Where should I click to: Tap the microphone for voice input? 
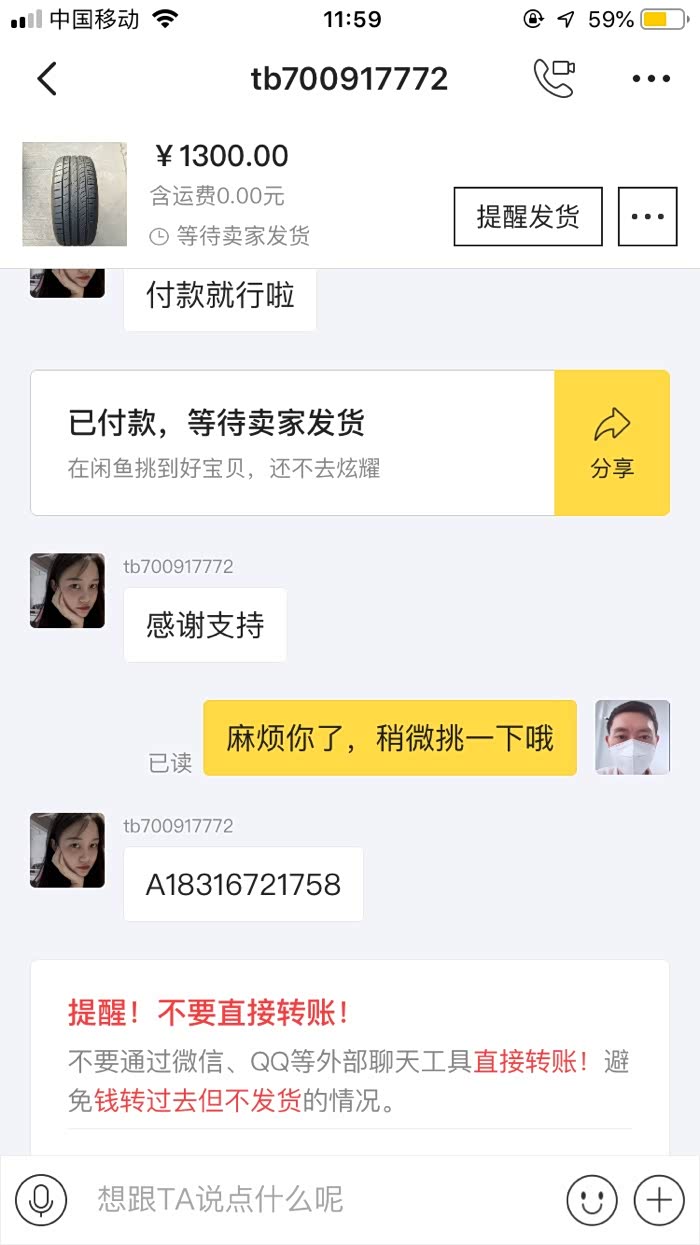(41, 1199)
